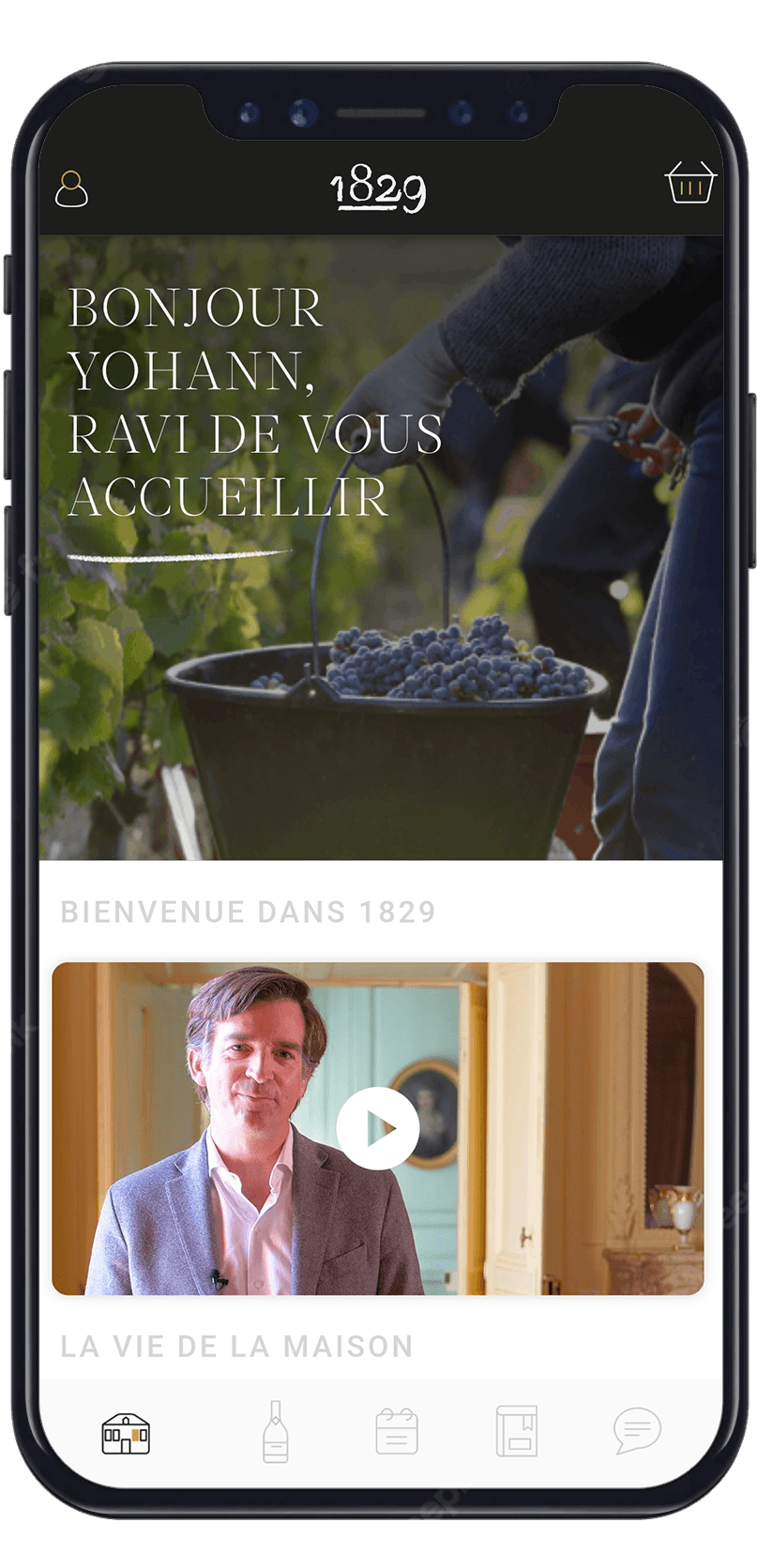Open the bottle tab
Viewport: 757px width, 1568px height.
click(275, 1431)
